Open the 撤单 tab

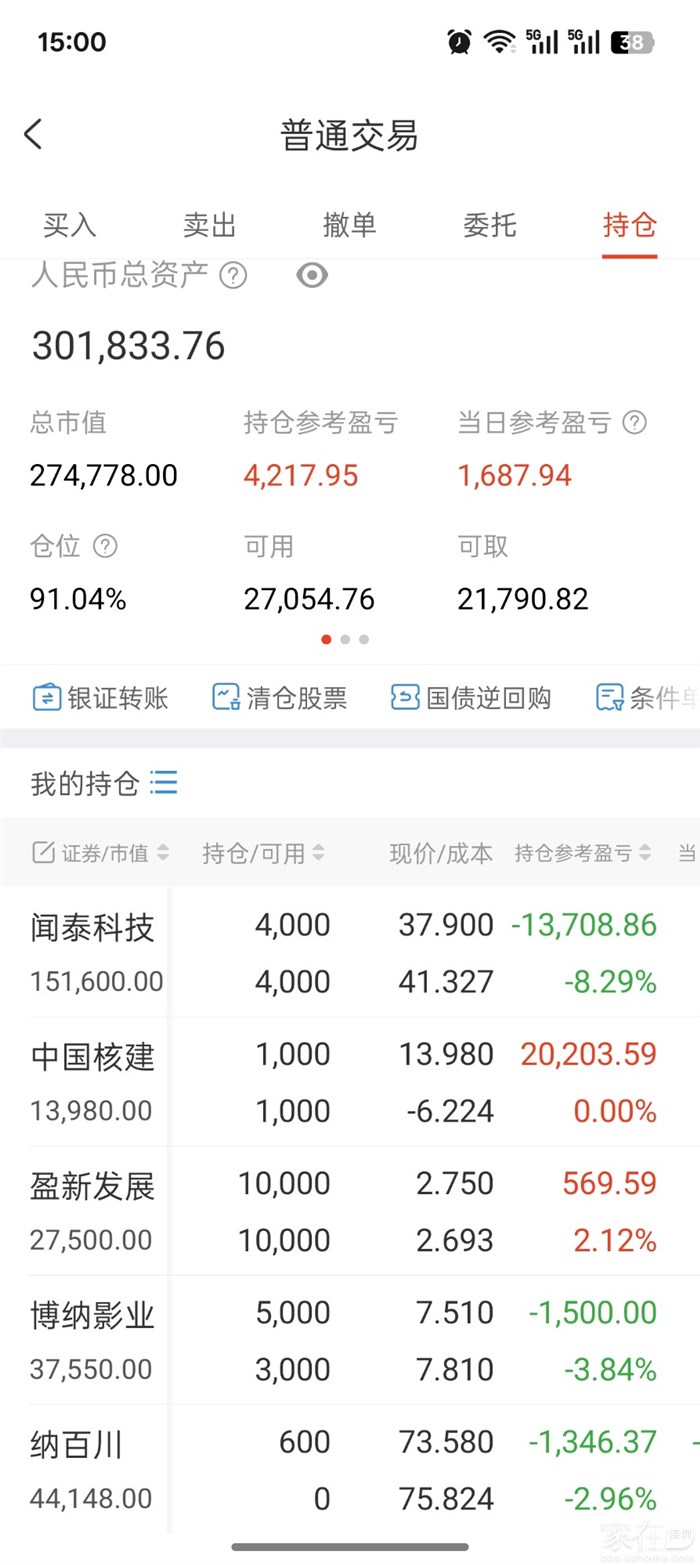pyautogui.click(x=349, y=225)
